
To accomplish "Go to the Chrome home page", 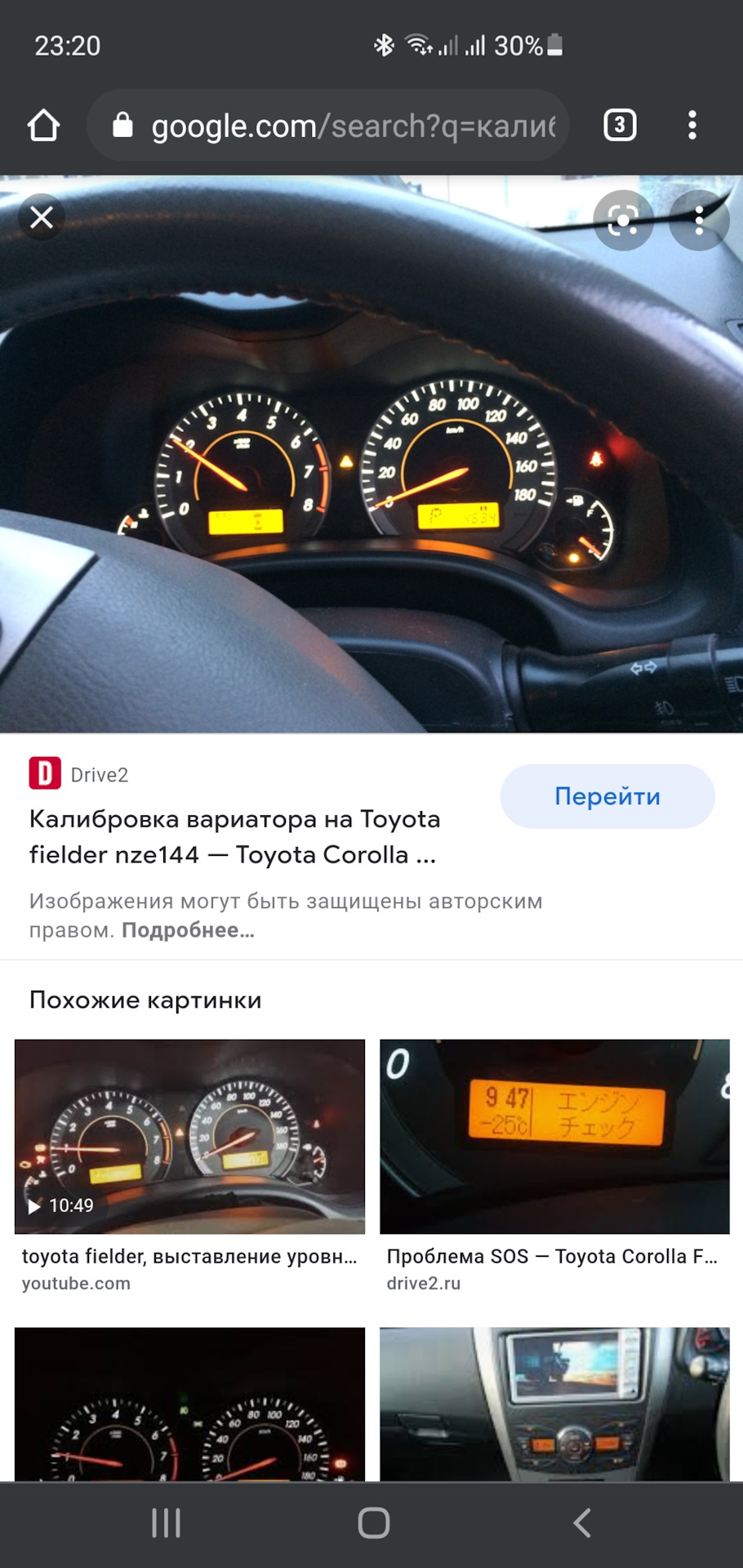I will coord(43,126).
